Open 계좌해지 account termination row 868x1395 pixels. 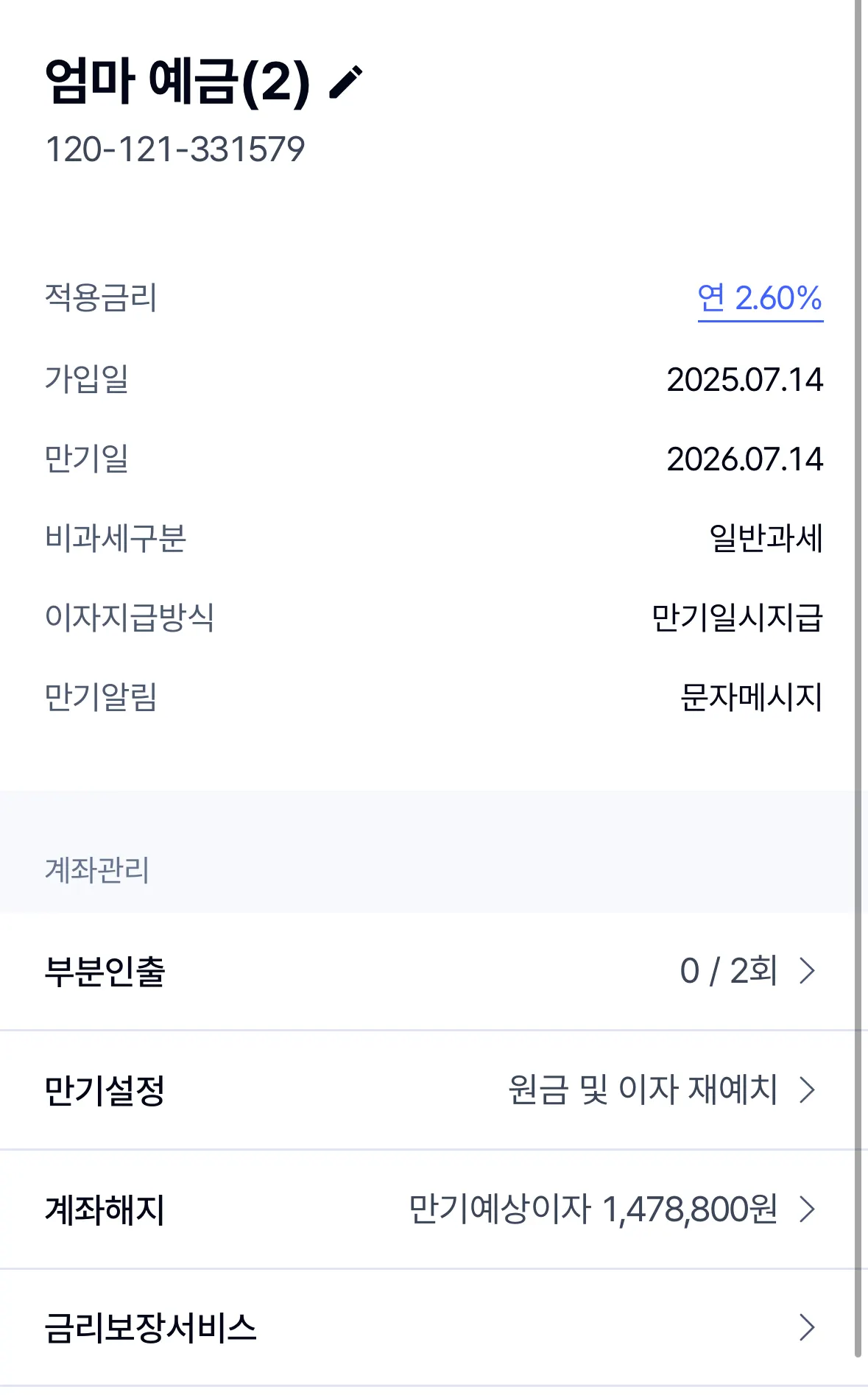[434, 1209]
